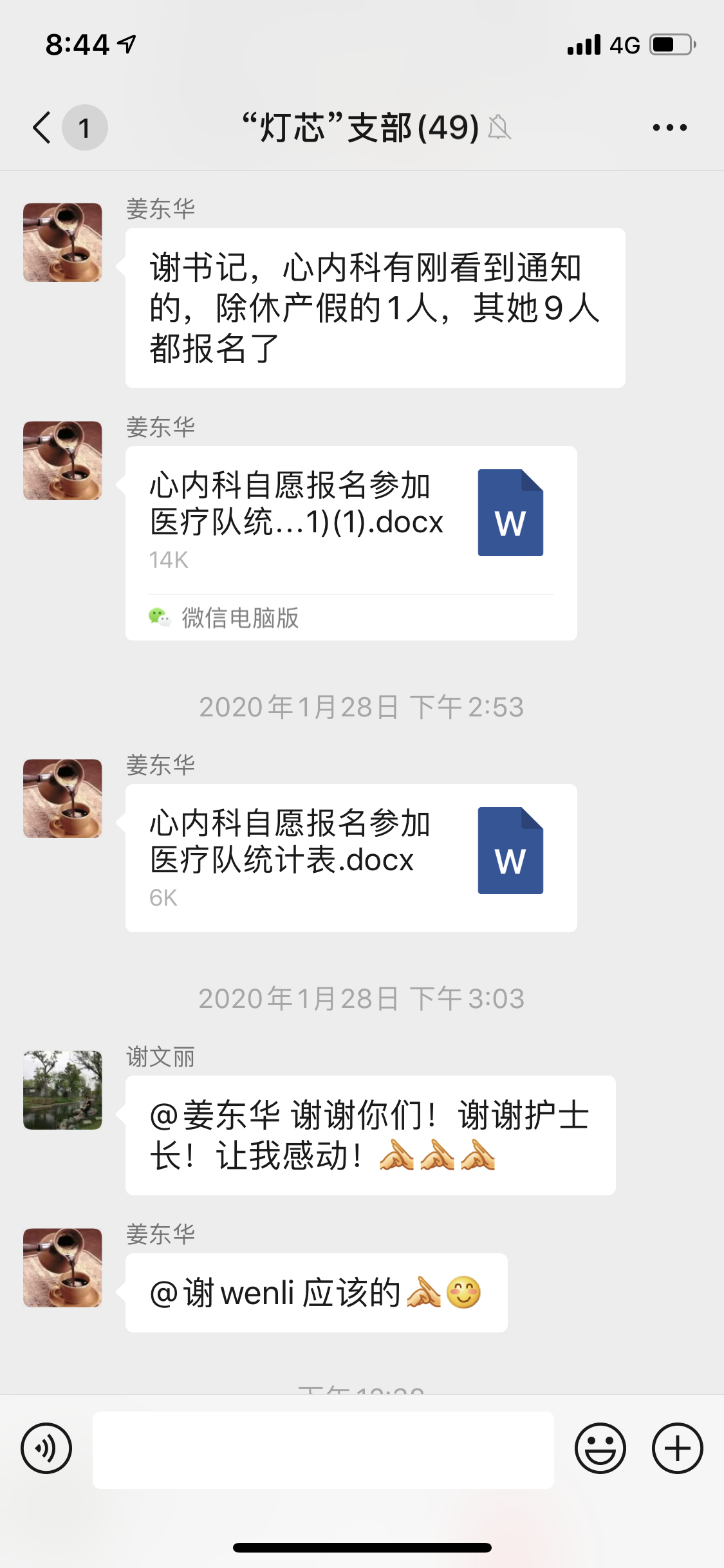The width and height of the screenshot is (724, 1568).
Task: Tap 姜东华's avatar on the first message
Action: 62,243
